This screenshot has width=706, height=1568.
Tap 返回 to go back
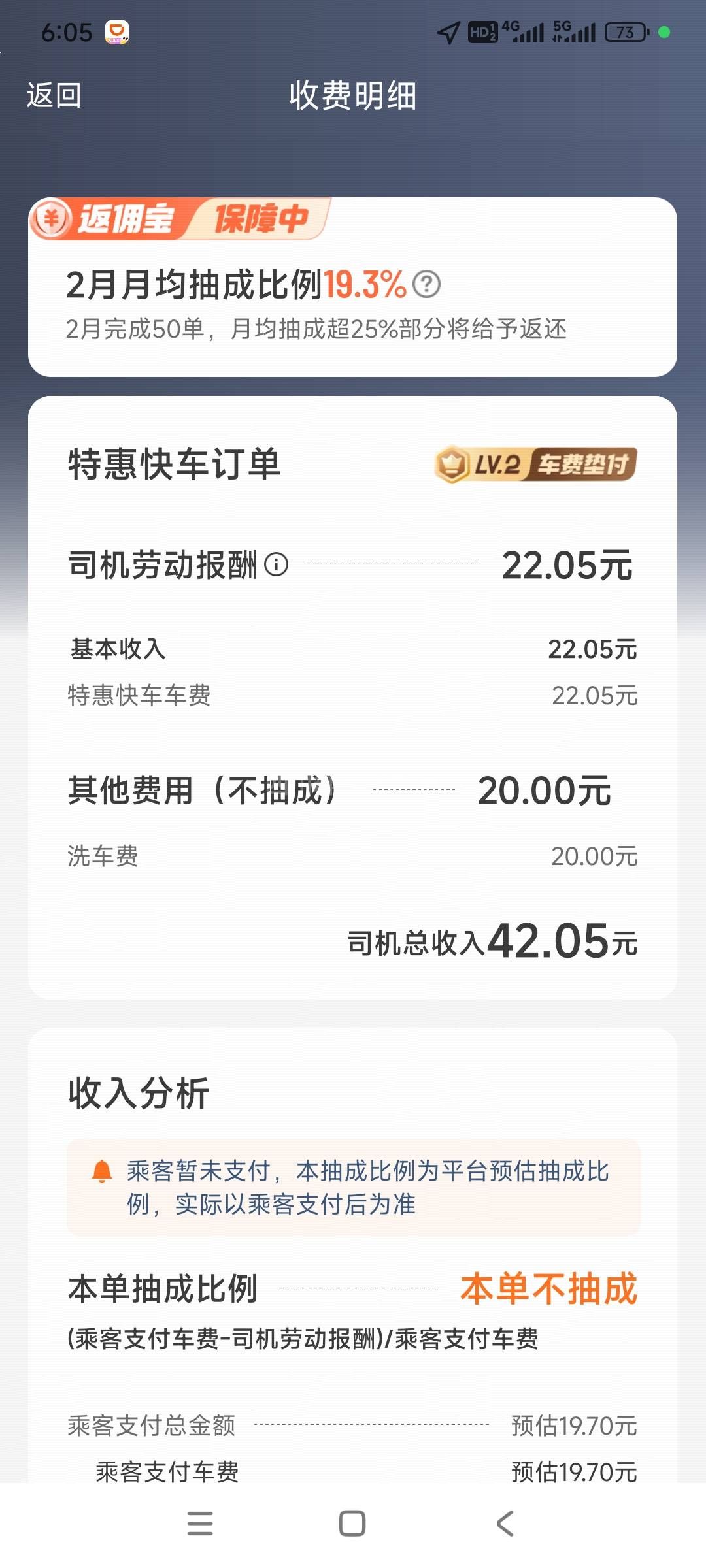coord(54,95)
